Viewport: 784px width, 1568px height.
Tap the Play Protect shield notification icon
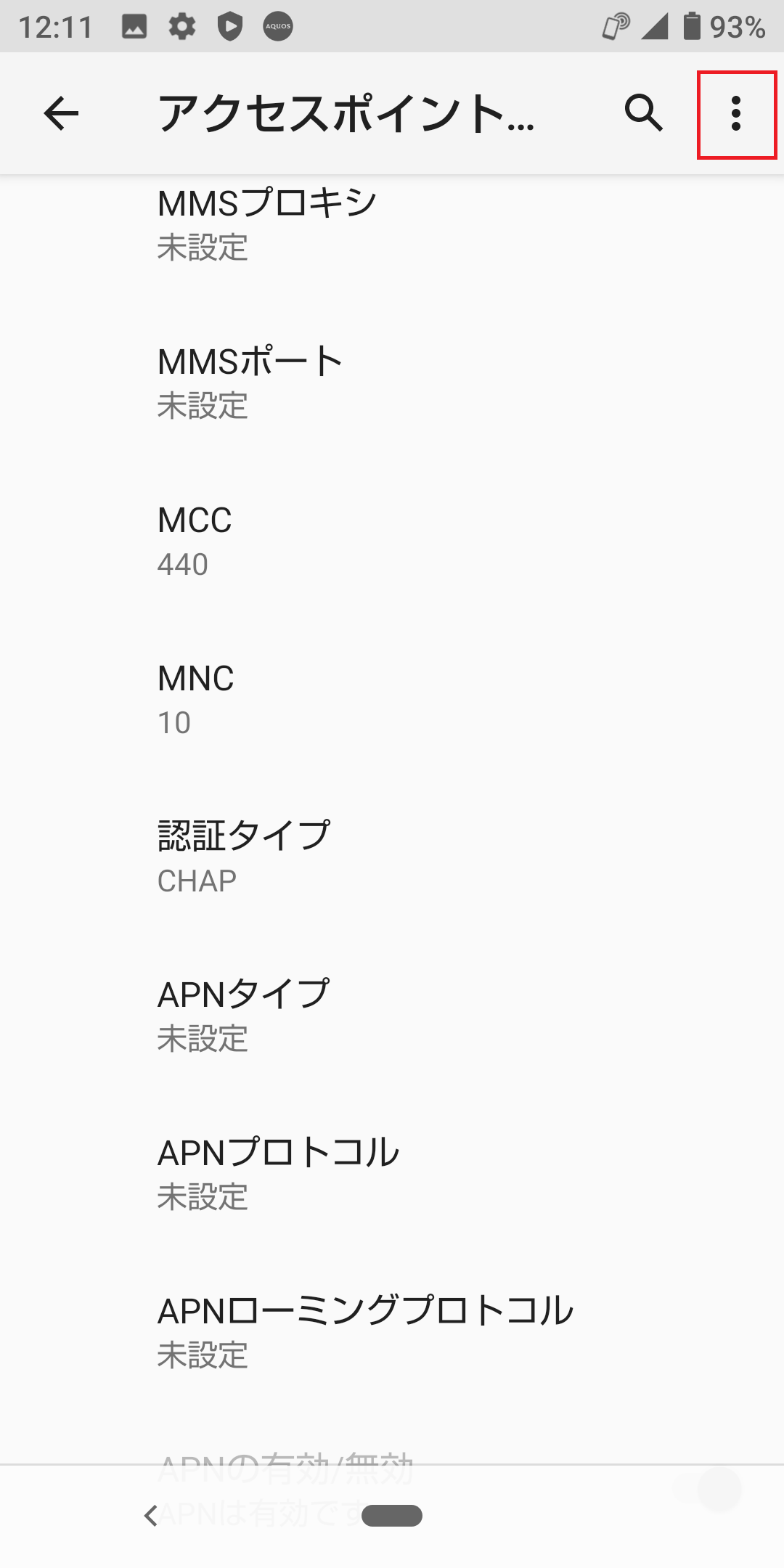click(x=229, y=26)
